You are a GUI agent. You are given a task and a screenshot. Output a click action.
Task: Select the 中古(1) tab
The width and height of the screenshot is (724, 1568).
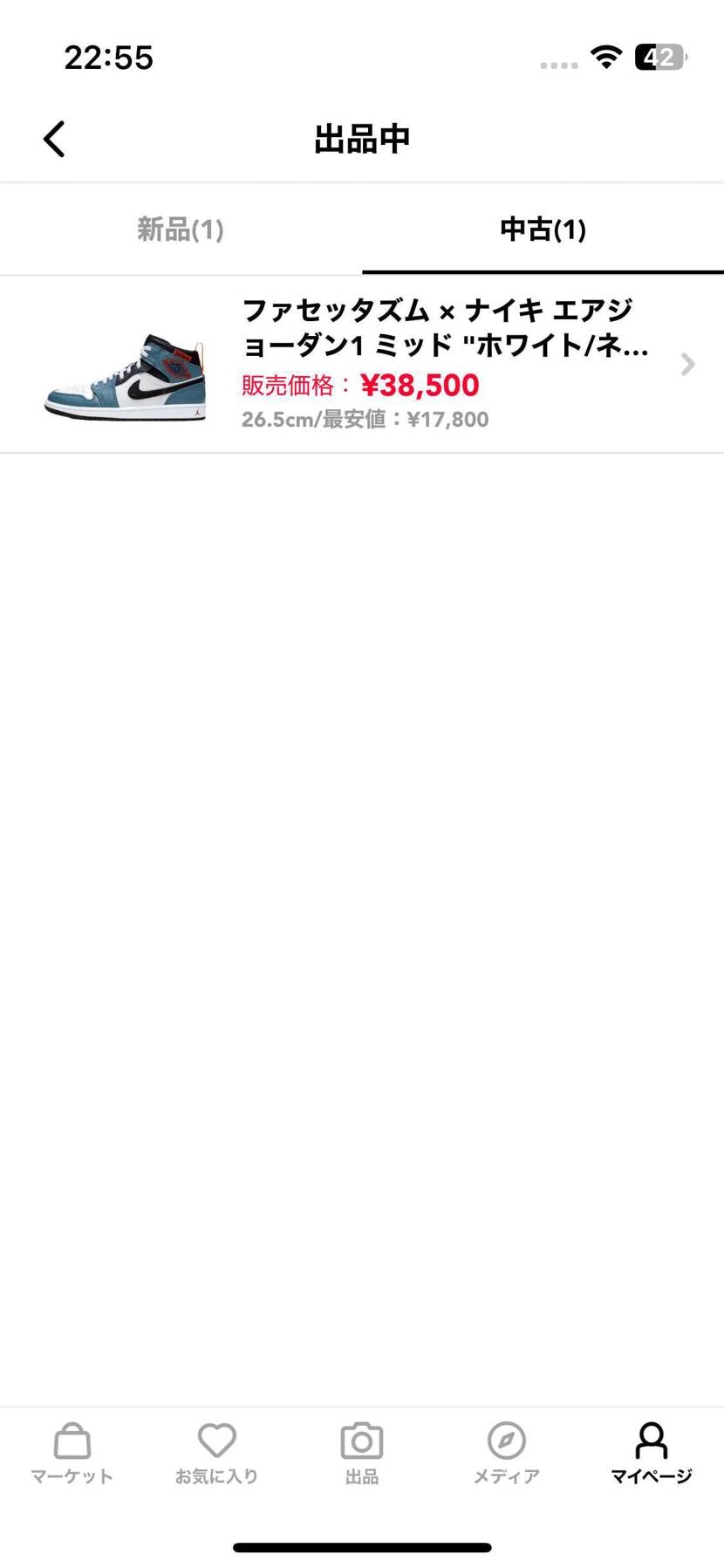pos(543,229)
